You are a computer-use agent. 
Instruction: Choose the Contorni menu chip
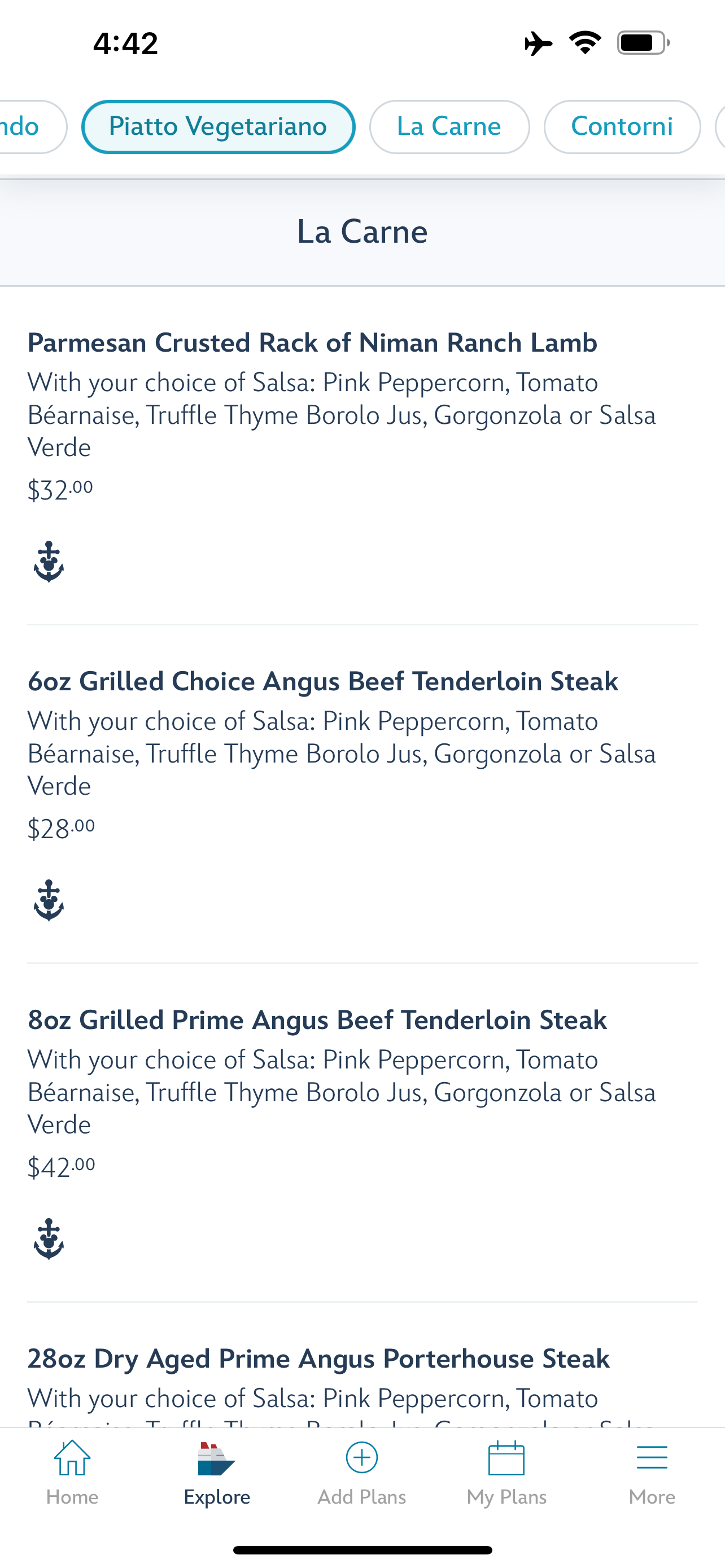tap(622, 126)
